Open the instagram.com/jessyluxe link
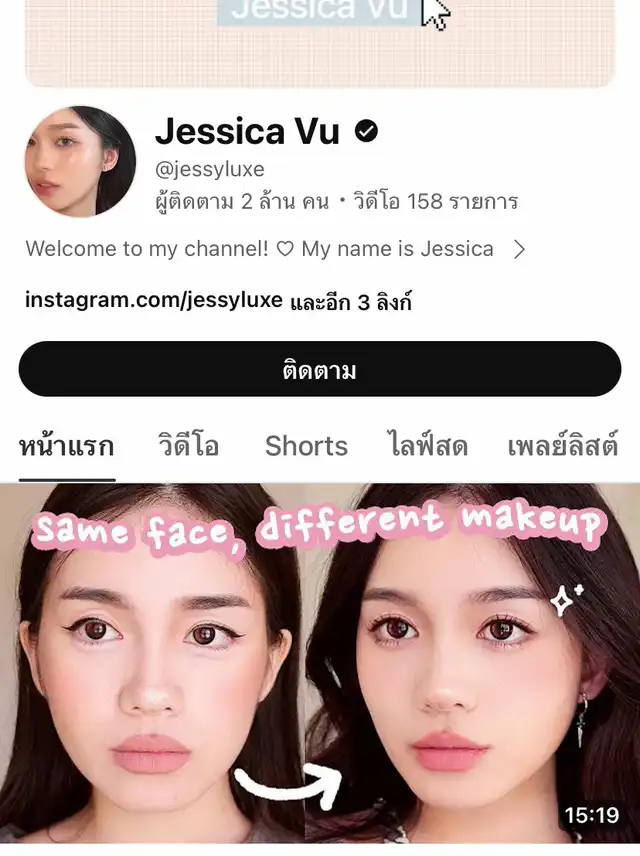The height and width of the screenshot is (856, 640). [154, 300]
